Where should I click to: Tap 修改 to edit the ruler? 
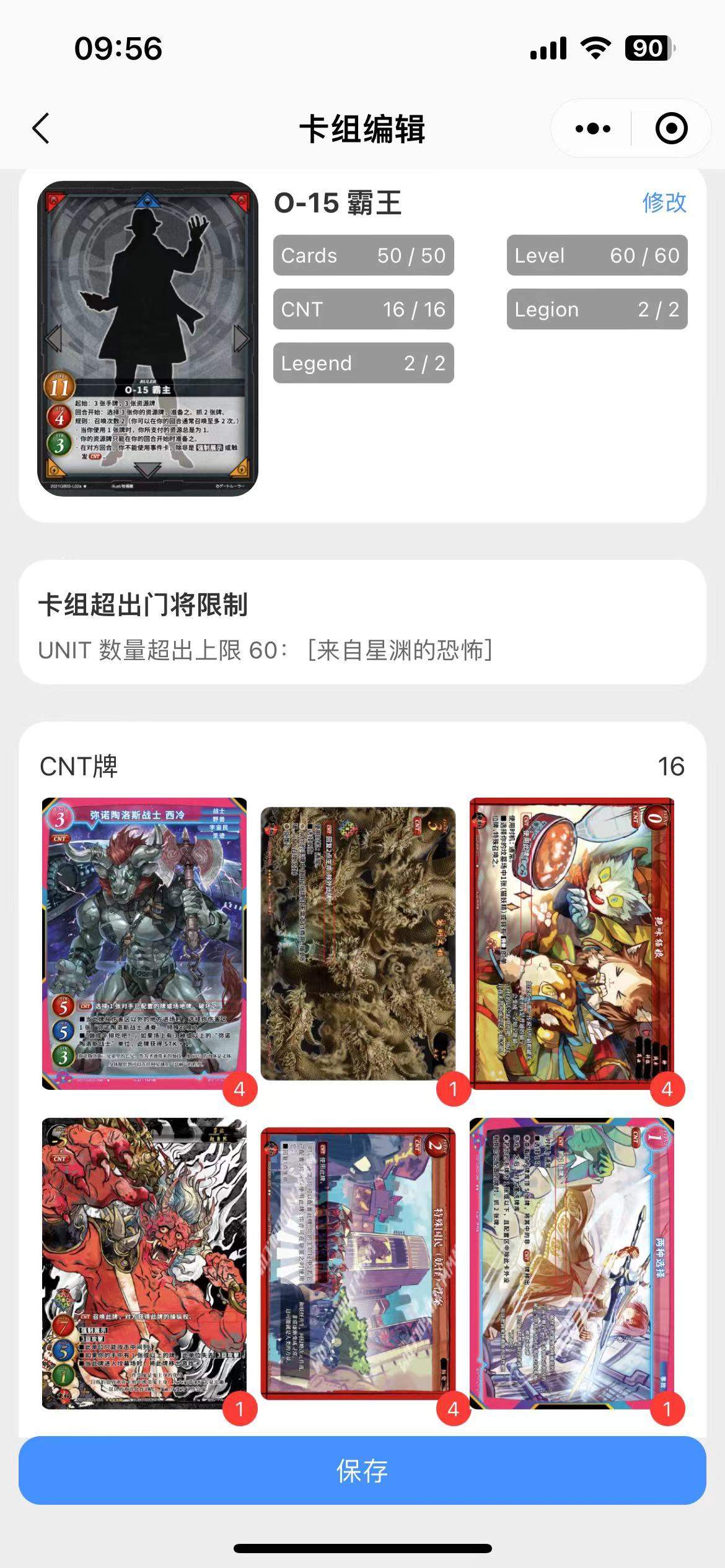point(664,203)
